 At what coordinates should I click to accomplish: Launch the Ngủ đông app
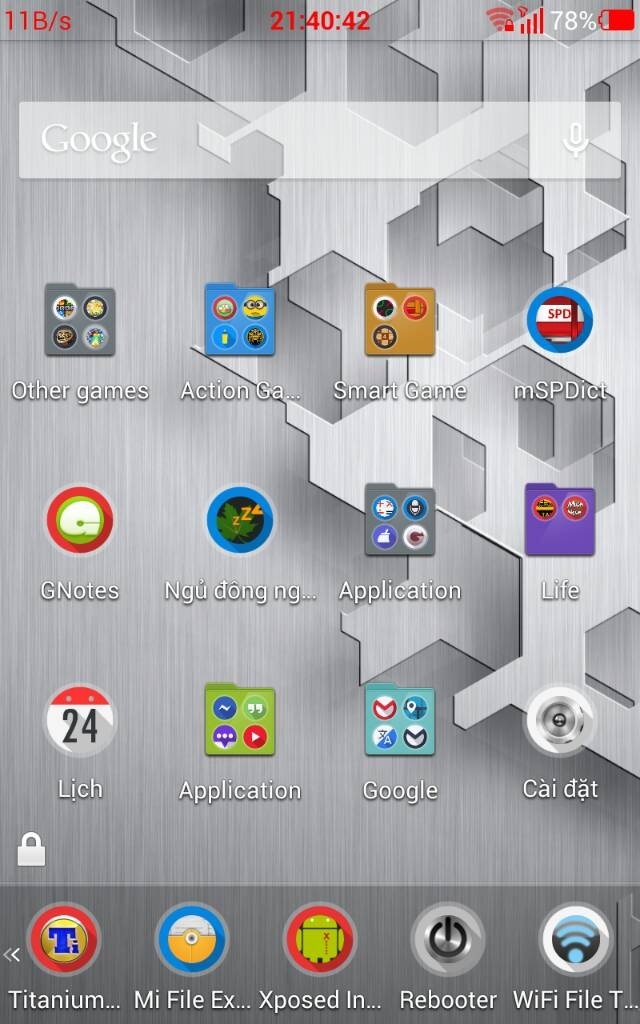(x=240, y=520)
